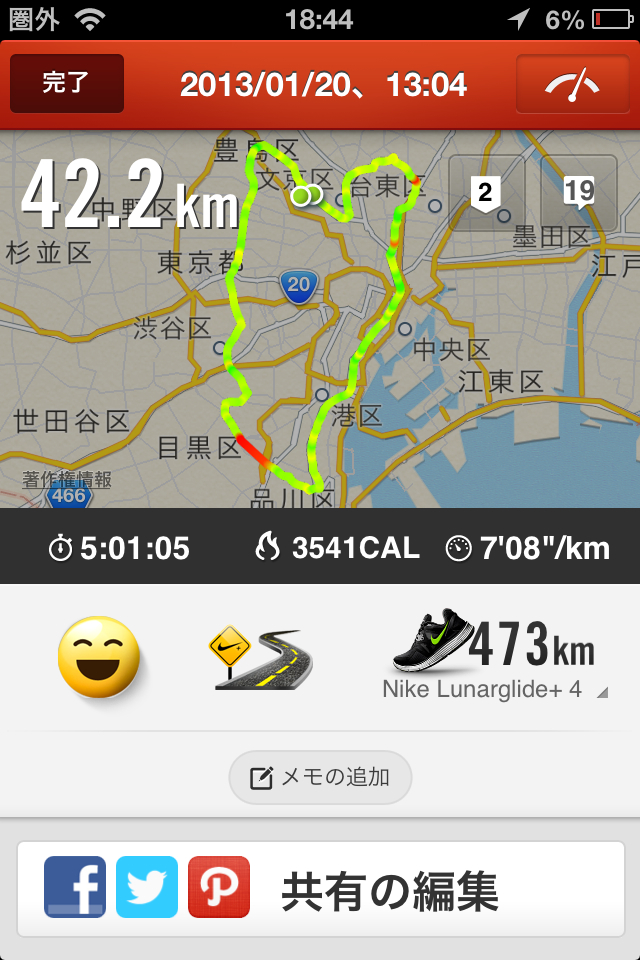640x960 pixels.
Task: Open the pace gauge view
Action: coord(572,85)
